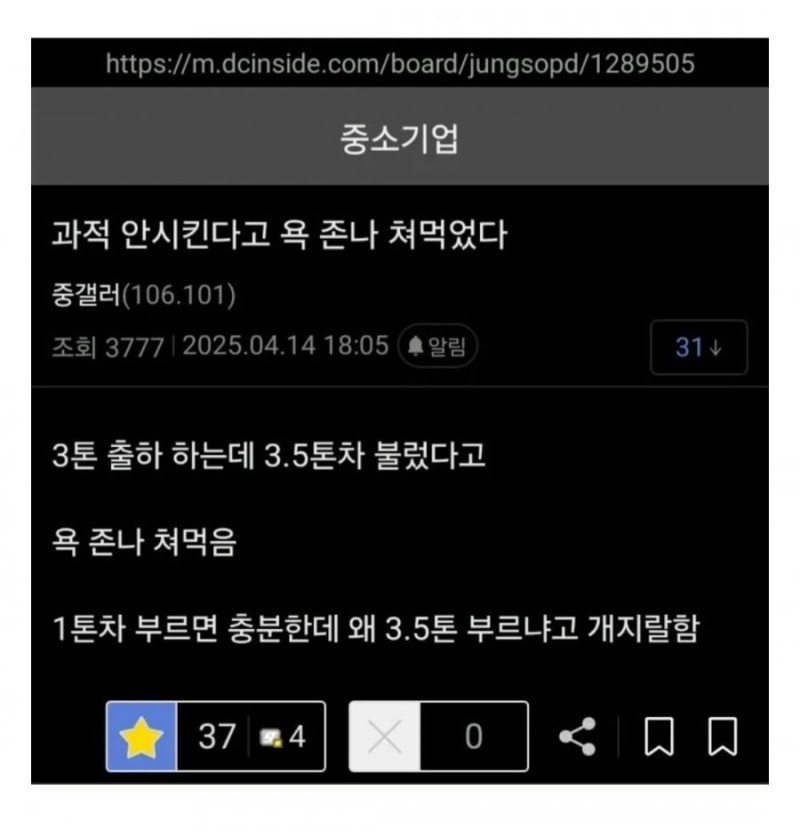800x837 pixels.
Task: Jump to the 31 comments
Action: point(698,347)
